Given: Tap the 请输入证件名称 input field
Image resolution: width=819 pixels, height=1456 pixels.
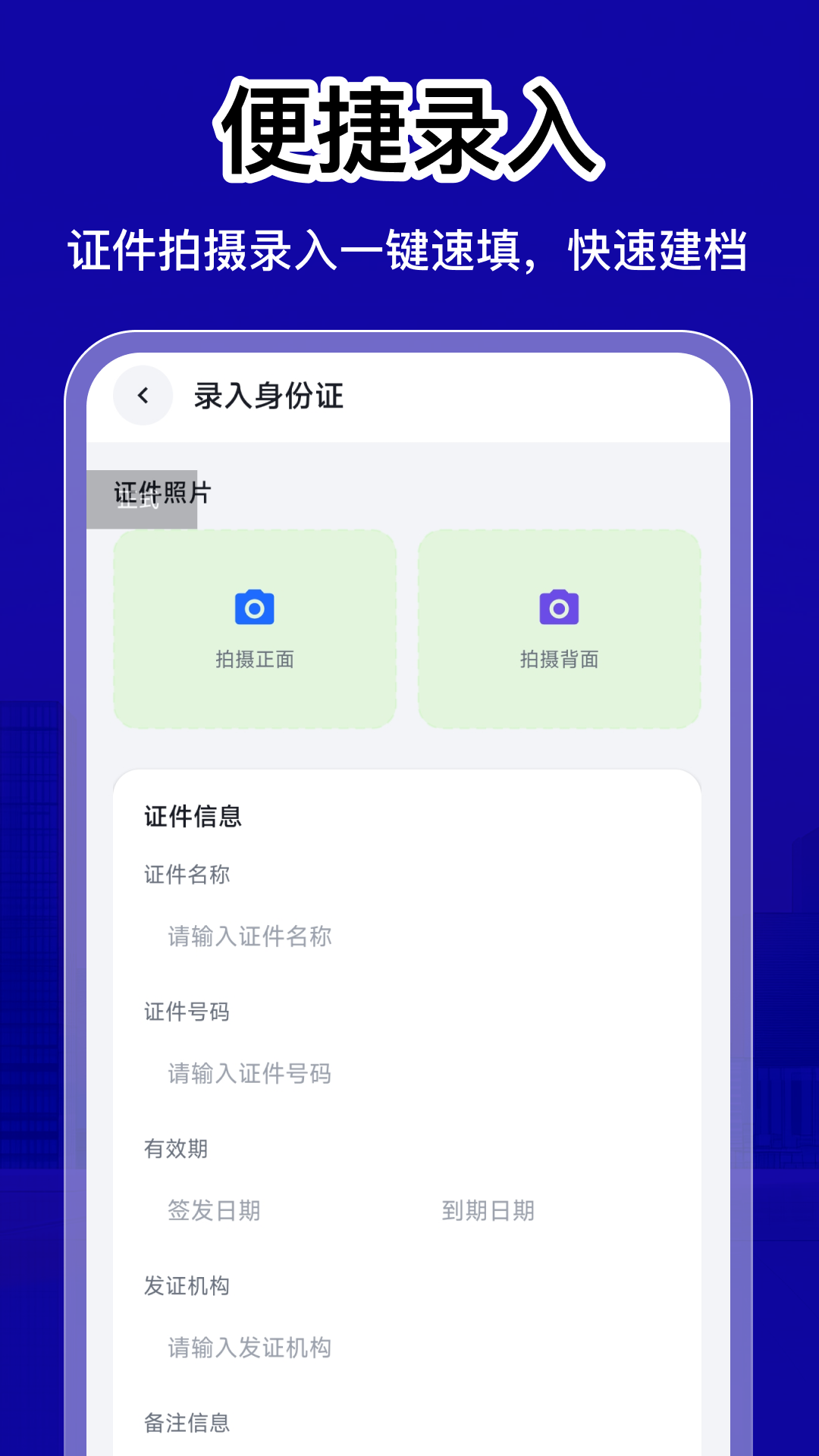Looking at the screenshot, I should coord(250,936).
